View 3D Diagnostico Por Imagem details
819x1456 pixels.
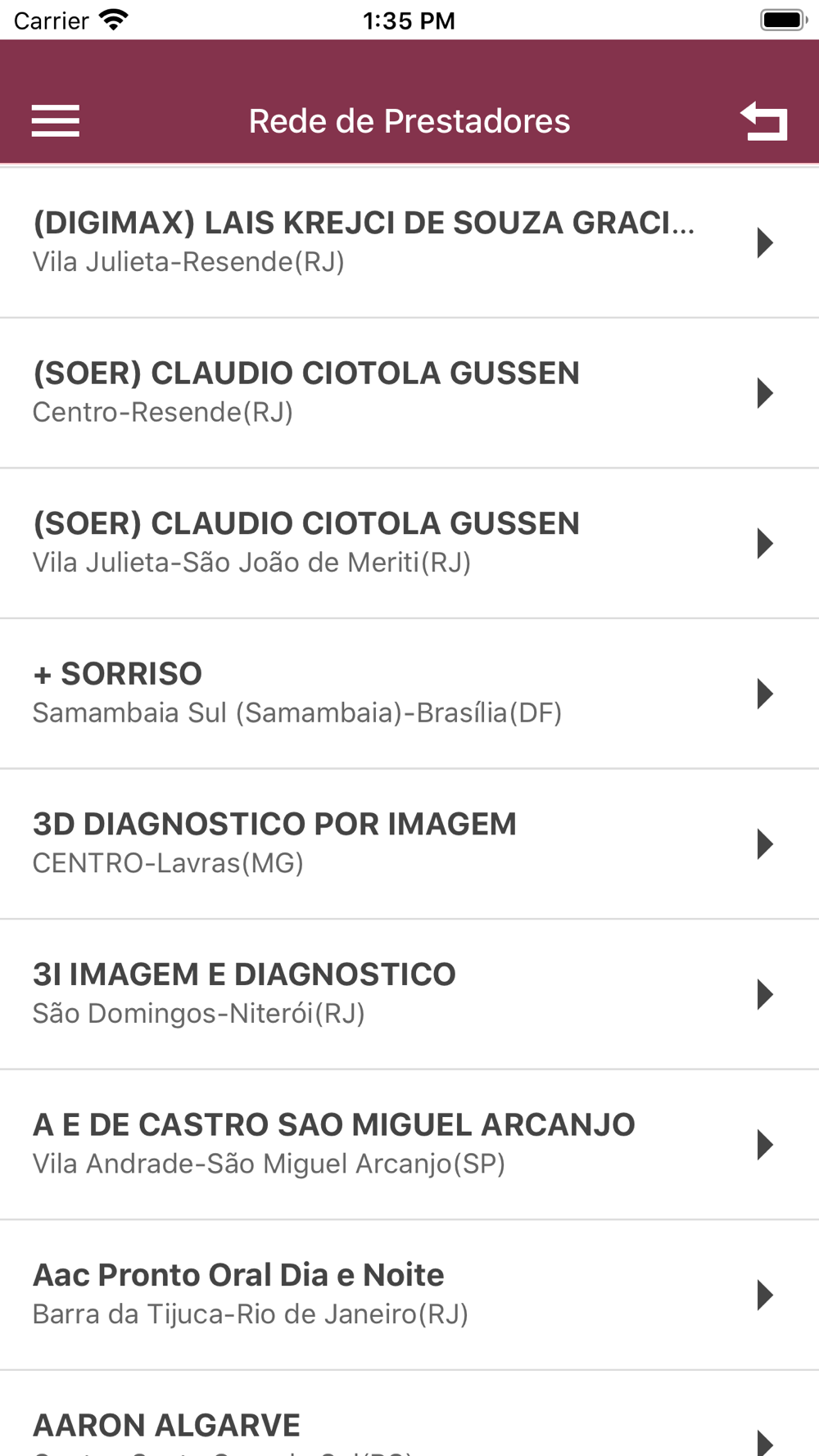click(x=409, y=844)
